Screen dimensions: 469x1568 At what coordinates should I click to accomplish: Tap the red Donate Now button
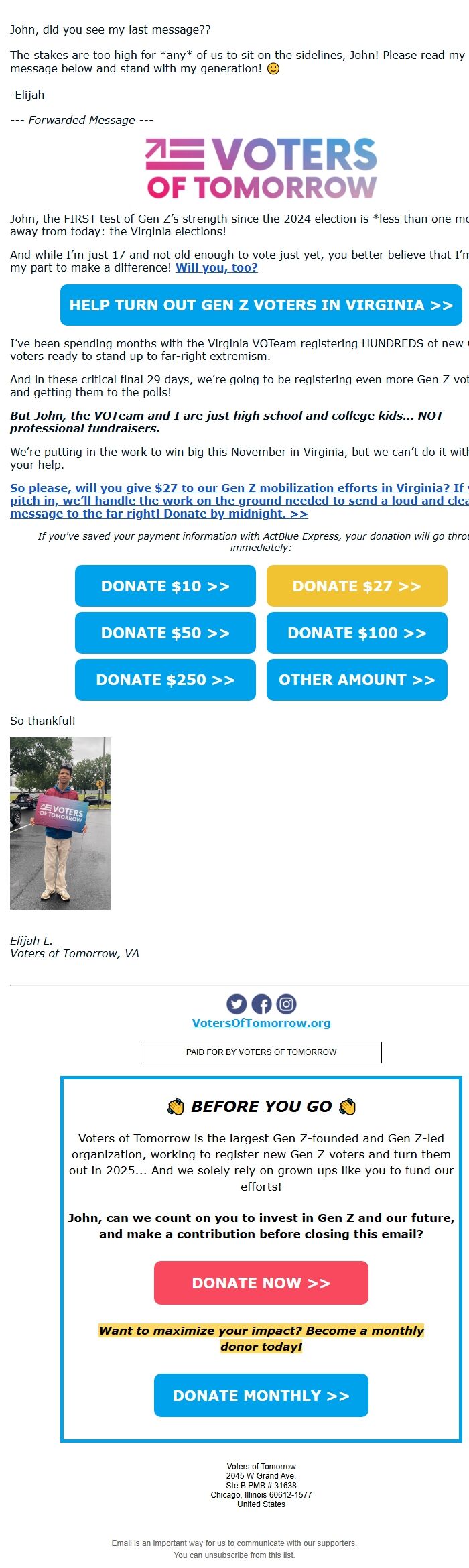click(261, 1282)
